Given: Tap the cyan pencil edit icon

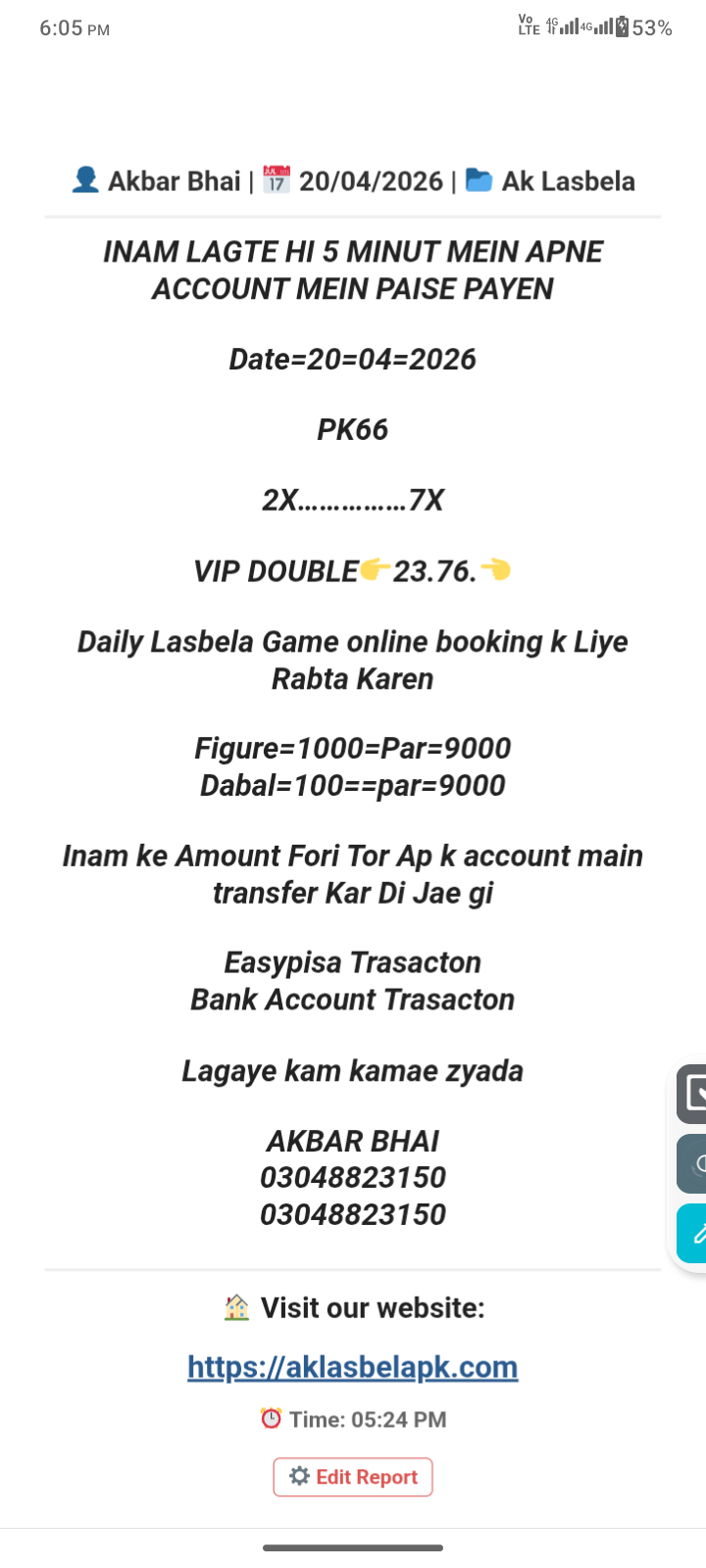Looking at the screenshot, I should click(694, 1233).
